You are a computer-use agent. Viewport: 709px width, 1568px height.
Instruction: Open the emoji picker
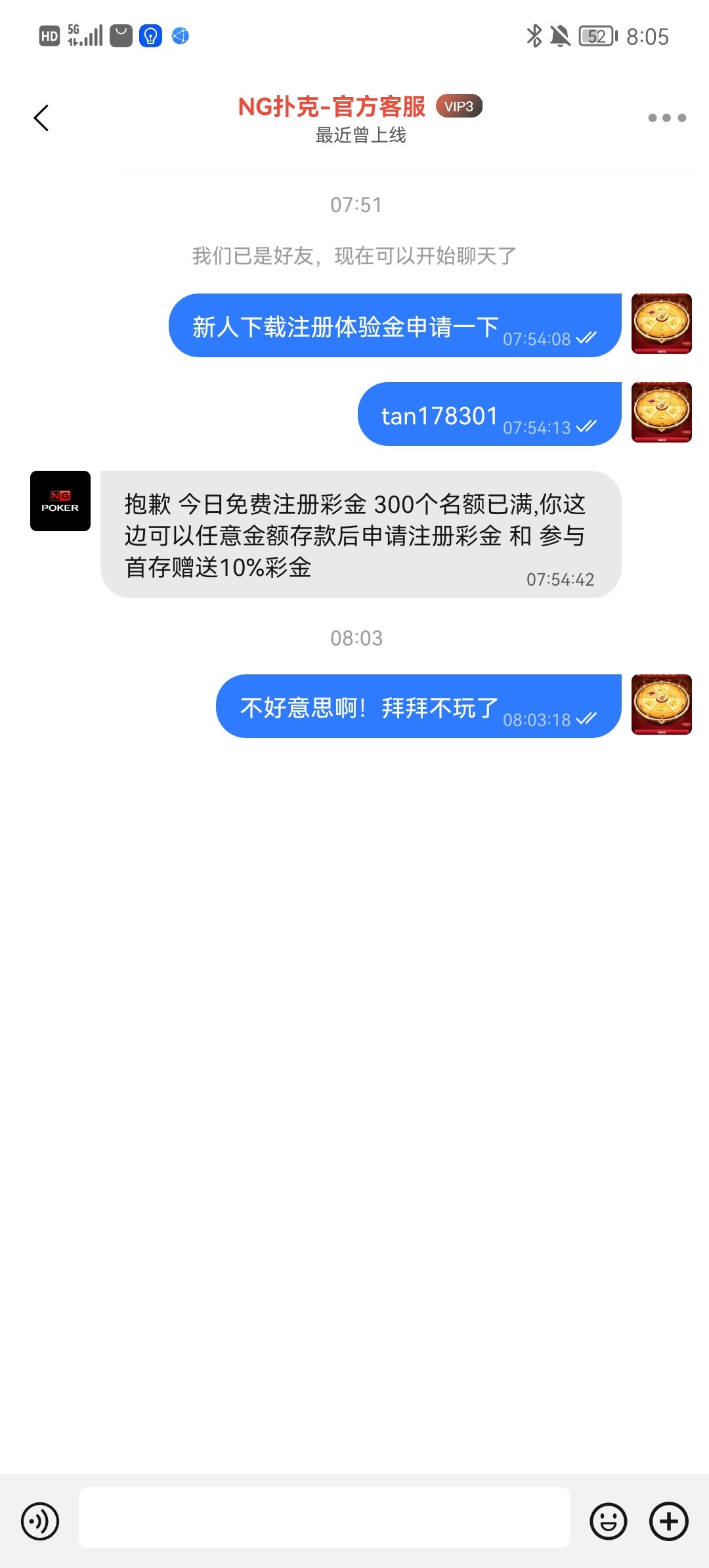pos(609,1521)
